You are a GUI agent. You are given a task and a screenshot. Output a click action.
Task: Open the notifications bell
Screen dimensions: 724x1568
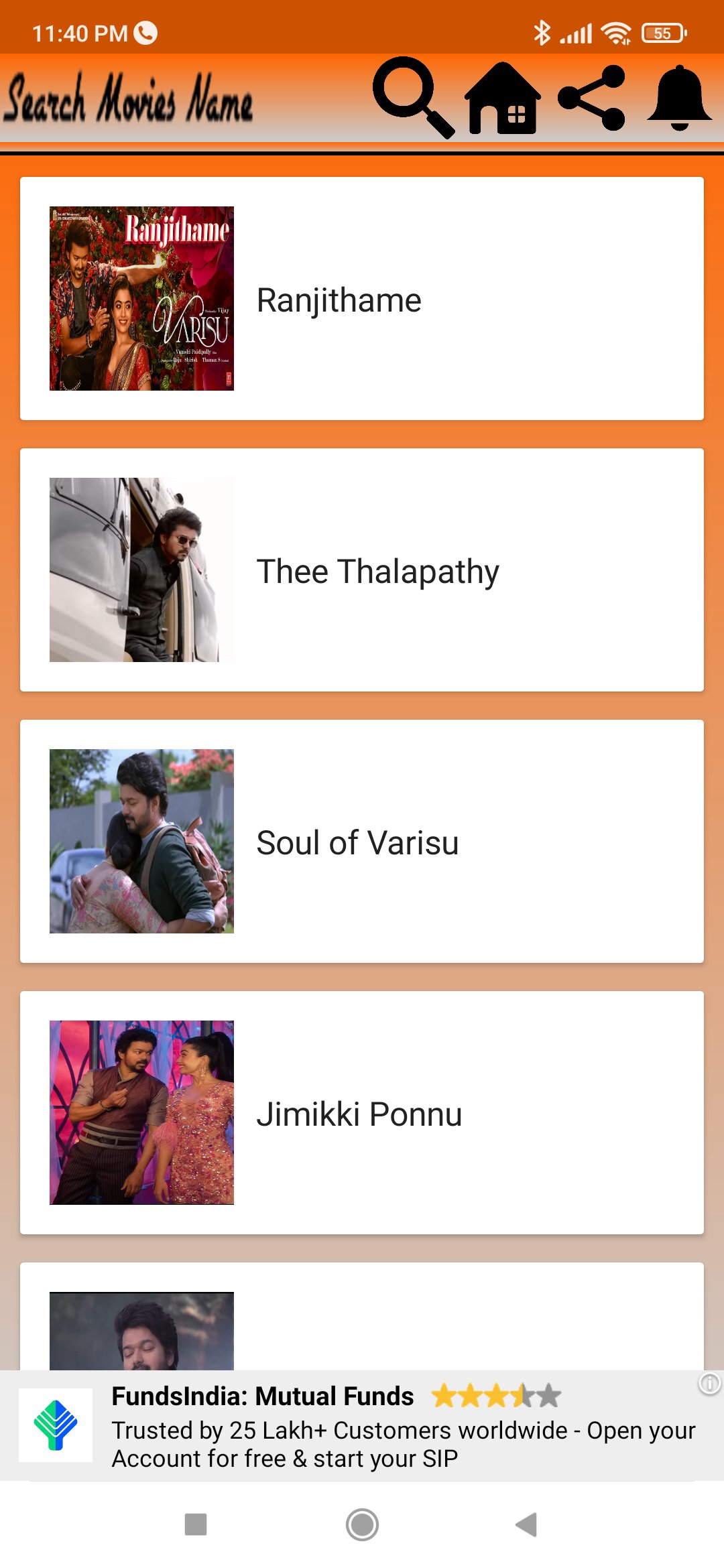click(x=679, y=98)
